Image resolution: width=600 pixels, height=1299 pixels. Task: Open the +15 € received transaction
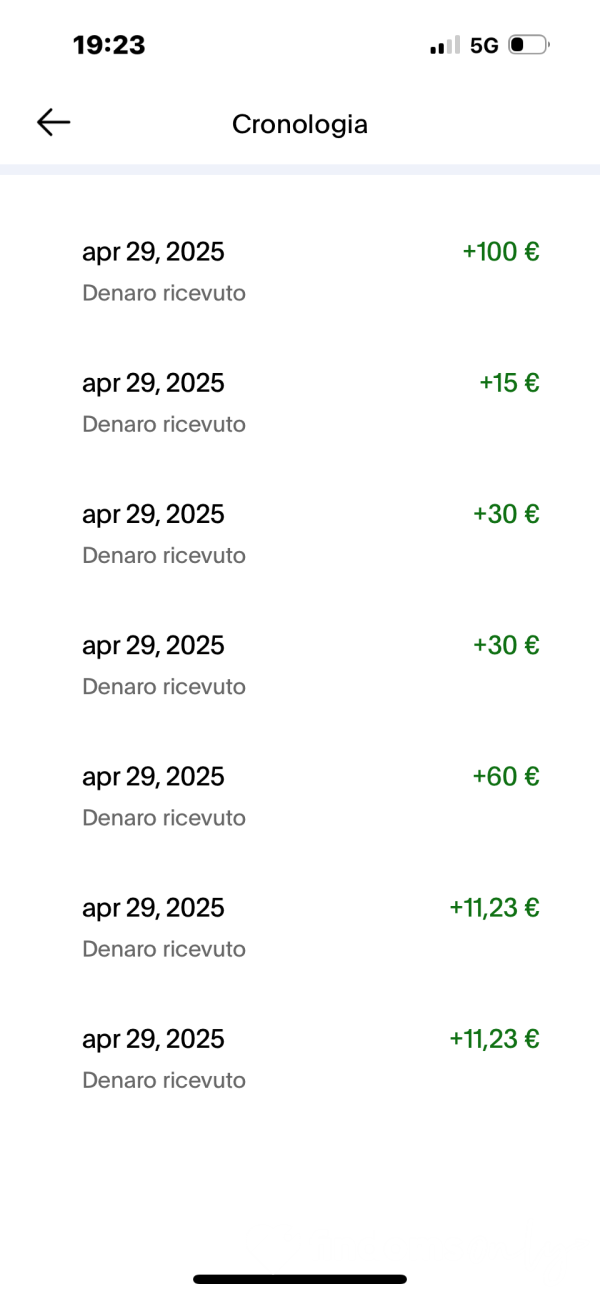(300, 402)
